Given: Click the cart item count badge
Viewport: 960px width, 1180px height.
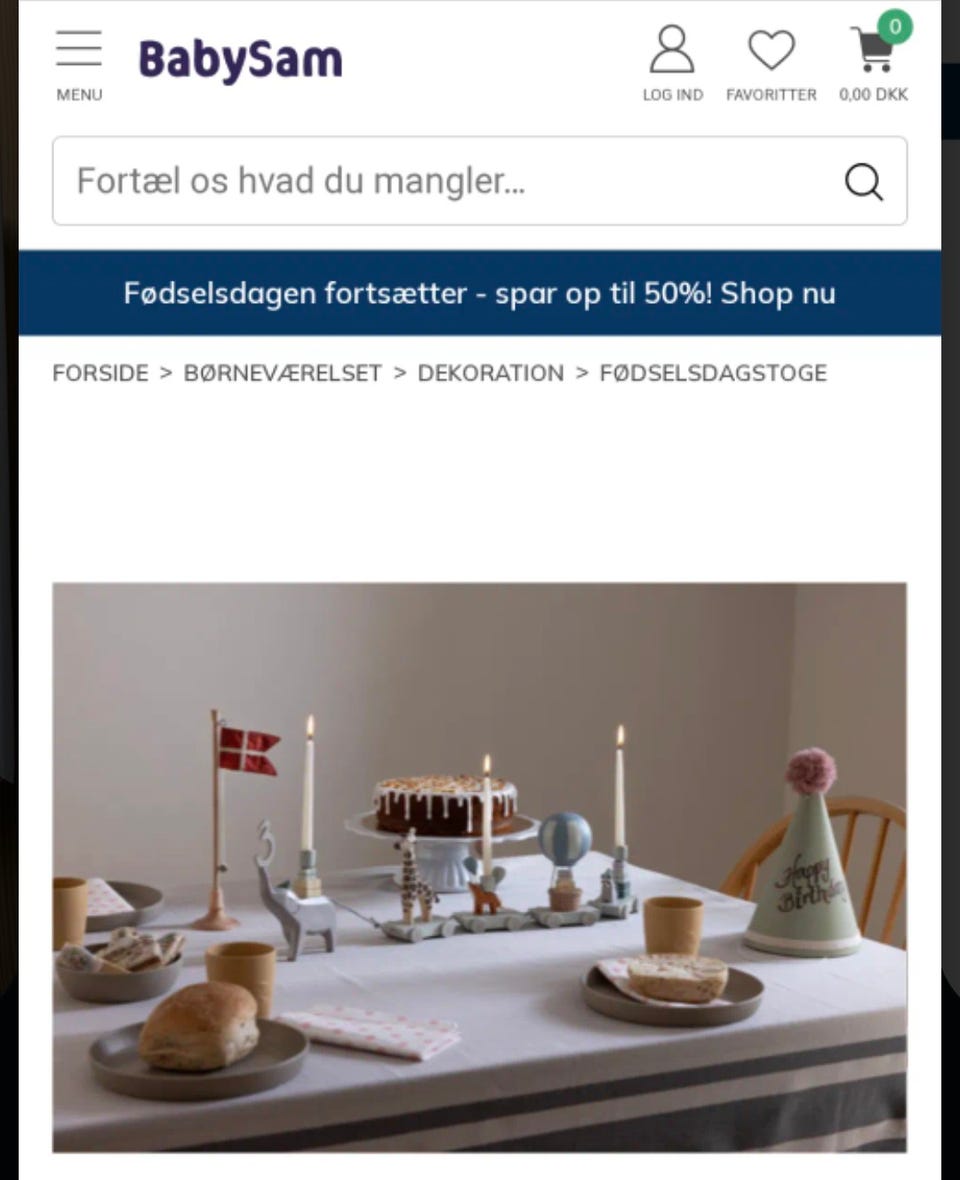Looking at the screenshot, I should (896, 27).
